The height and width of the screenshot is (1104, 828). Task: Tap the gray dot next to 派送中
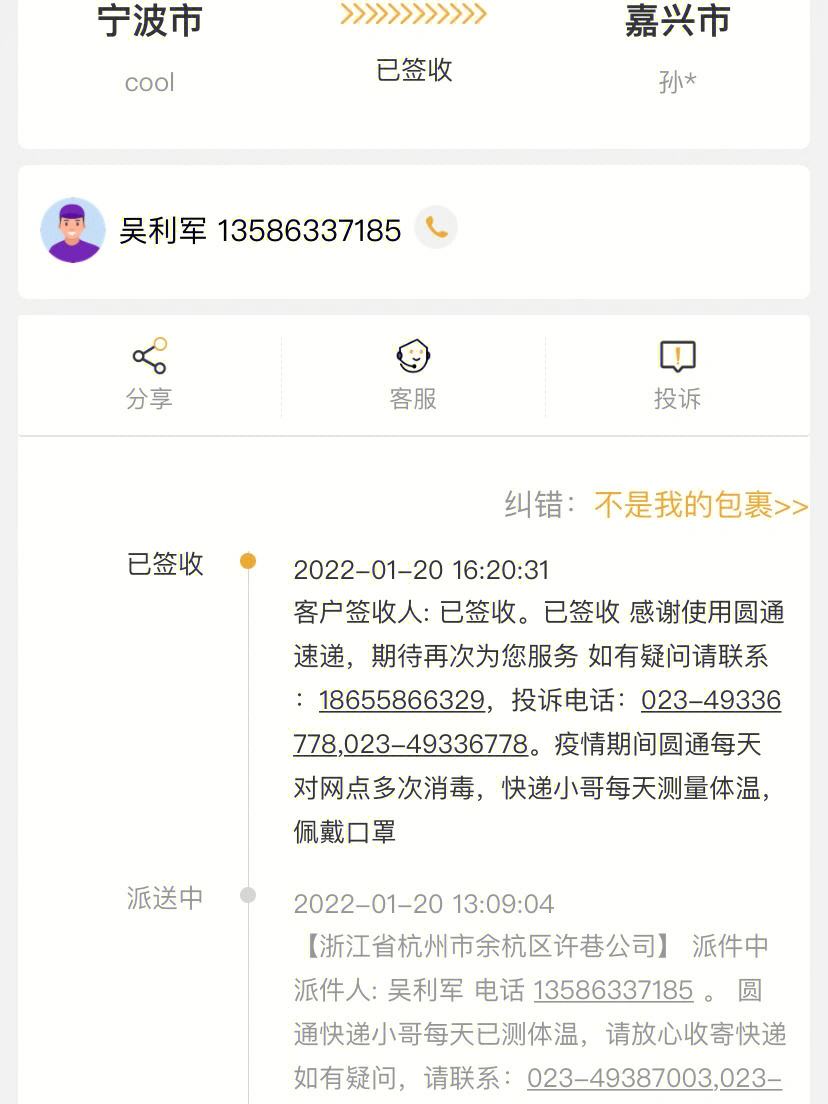pos(249,896)
